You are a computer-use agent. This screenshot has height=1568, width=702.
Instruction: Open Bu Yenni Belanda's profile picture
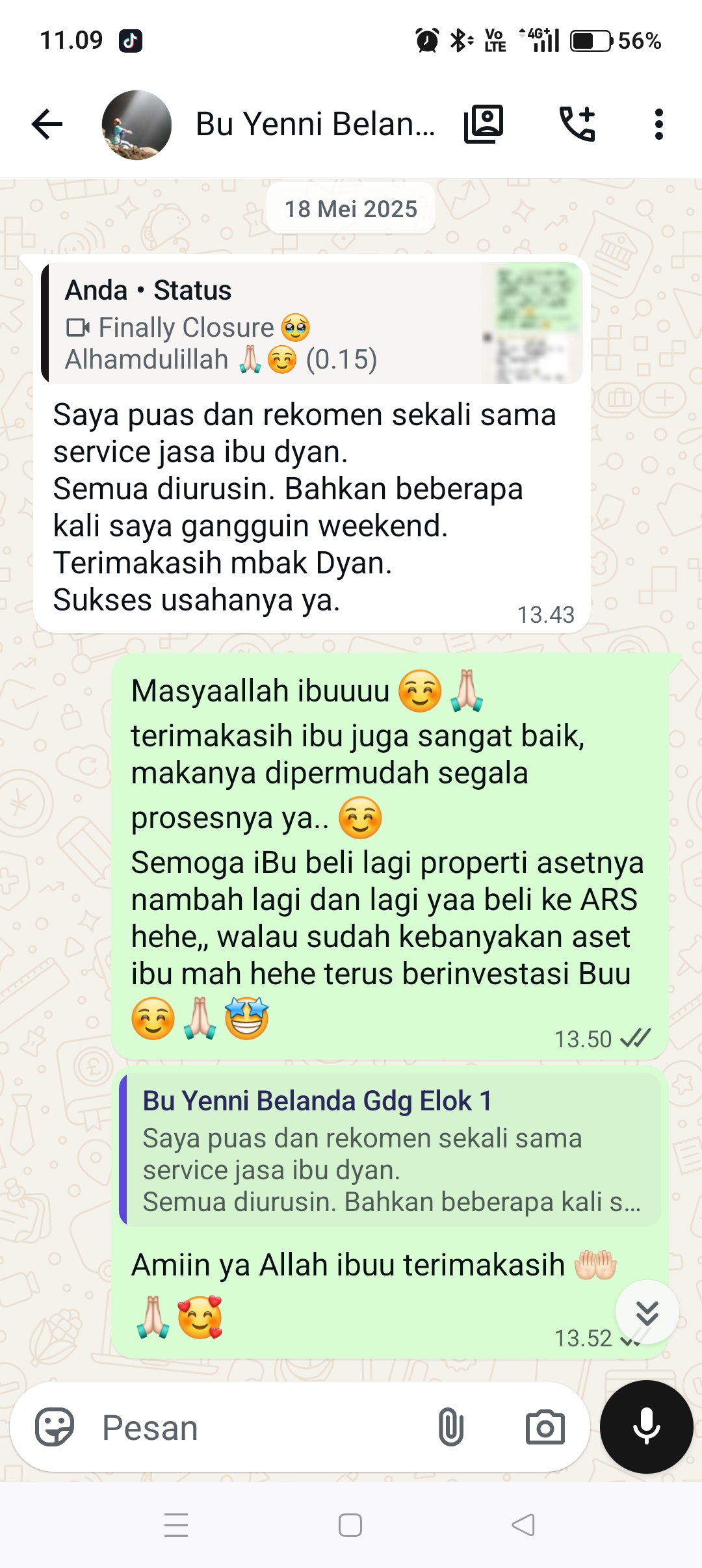coord(136,125)
